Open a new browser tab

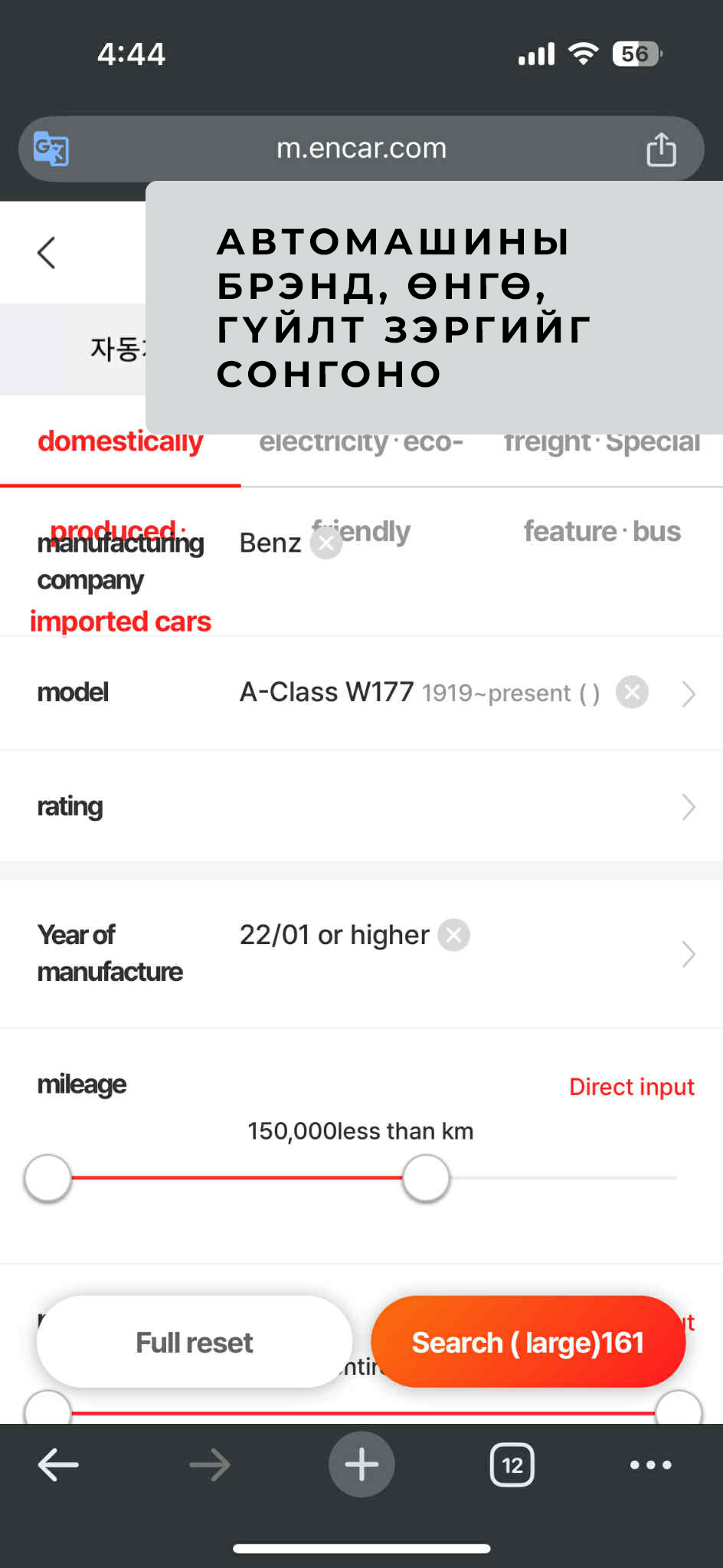click(361, 1465)
